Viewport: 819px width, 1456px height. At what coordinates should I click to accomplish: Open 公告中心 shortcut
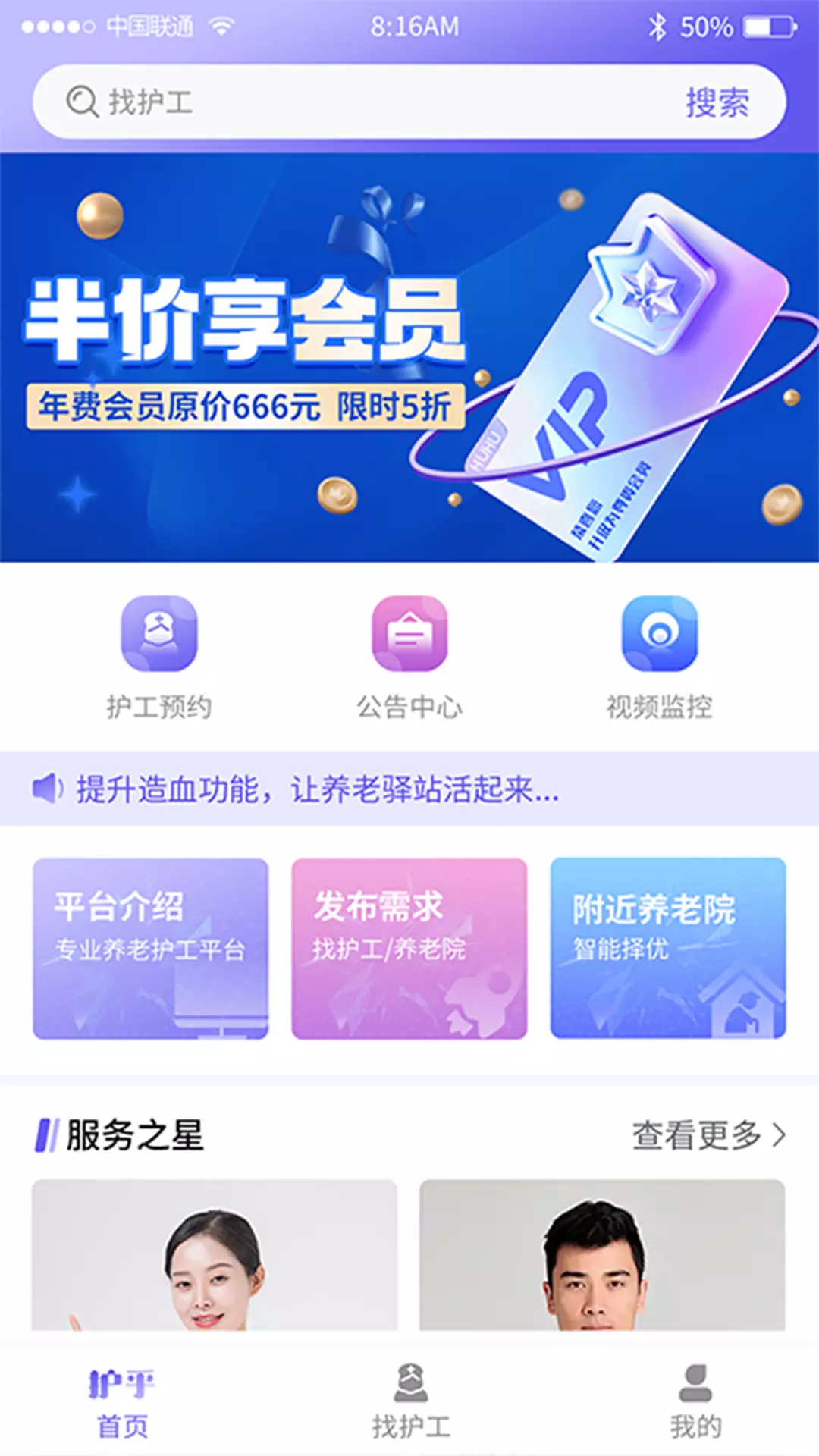click(x=409, y=657)
